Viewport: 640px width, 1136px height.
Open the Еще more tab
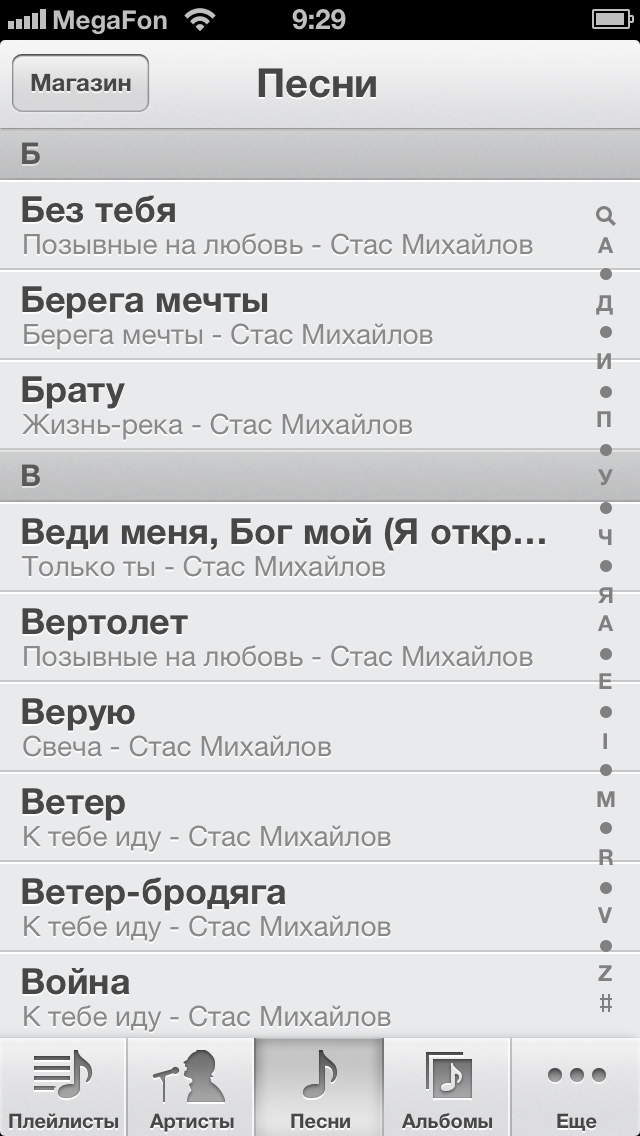pos(576,1087)
